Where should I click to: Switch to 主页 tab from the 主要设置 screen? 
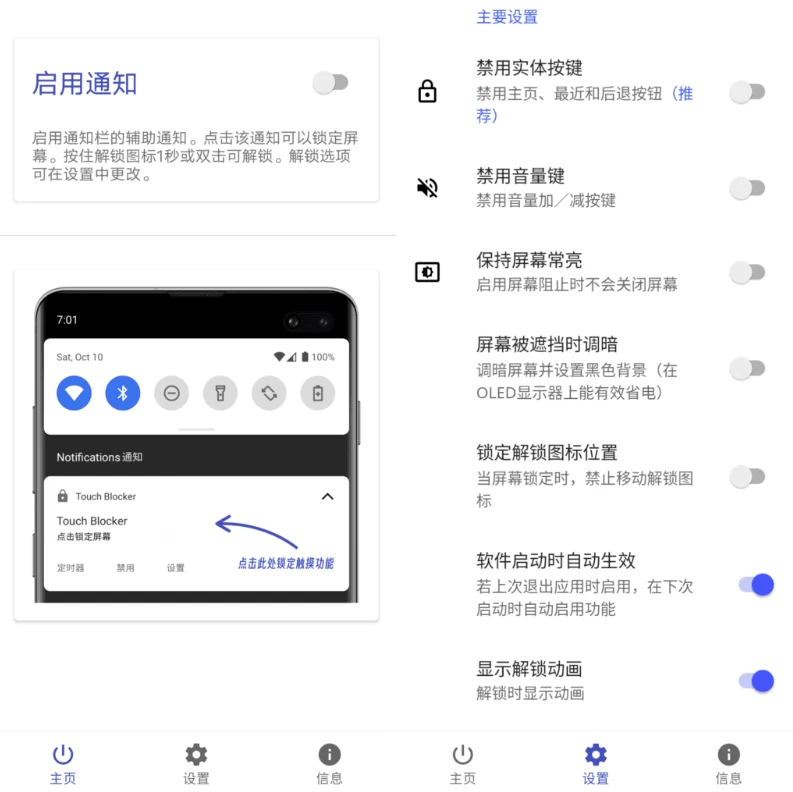point(462,764)
